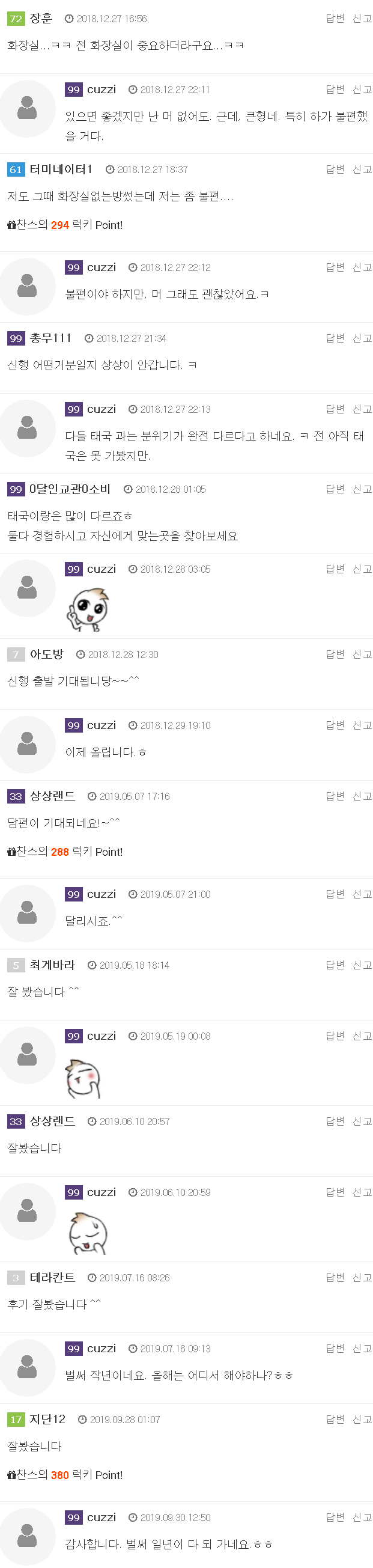The image size is (373, 1568).
Task: Open 상상랜드's profile from 2019.05.07 comment
Action: (52, 796)
